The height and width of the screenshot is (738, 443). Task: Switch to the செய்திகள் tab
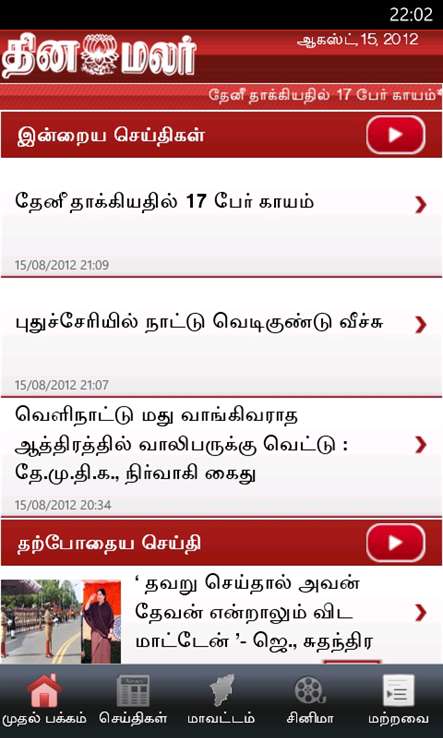[133, 700]
